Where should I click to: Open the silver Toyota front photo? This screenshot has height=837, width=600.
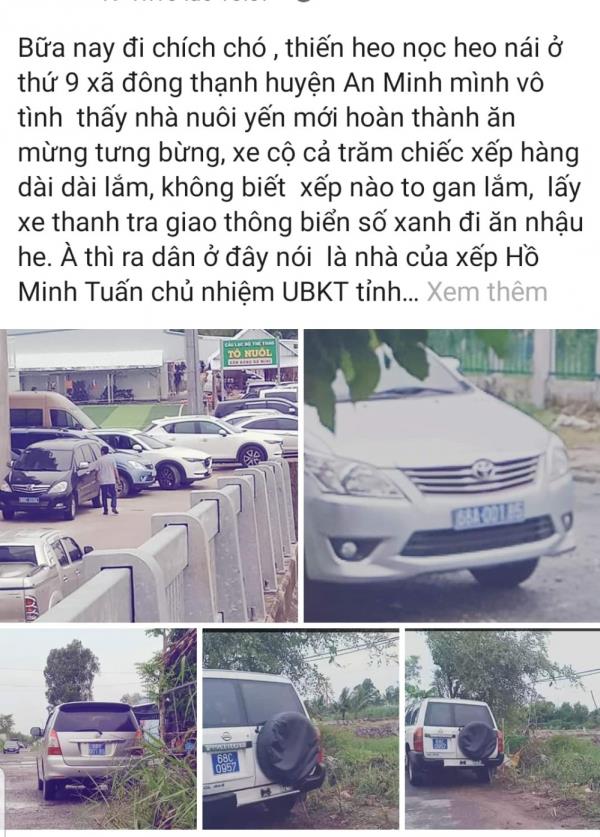(x=452, y=475)
